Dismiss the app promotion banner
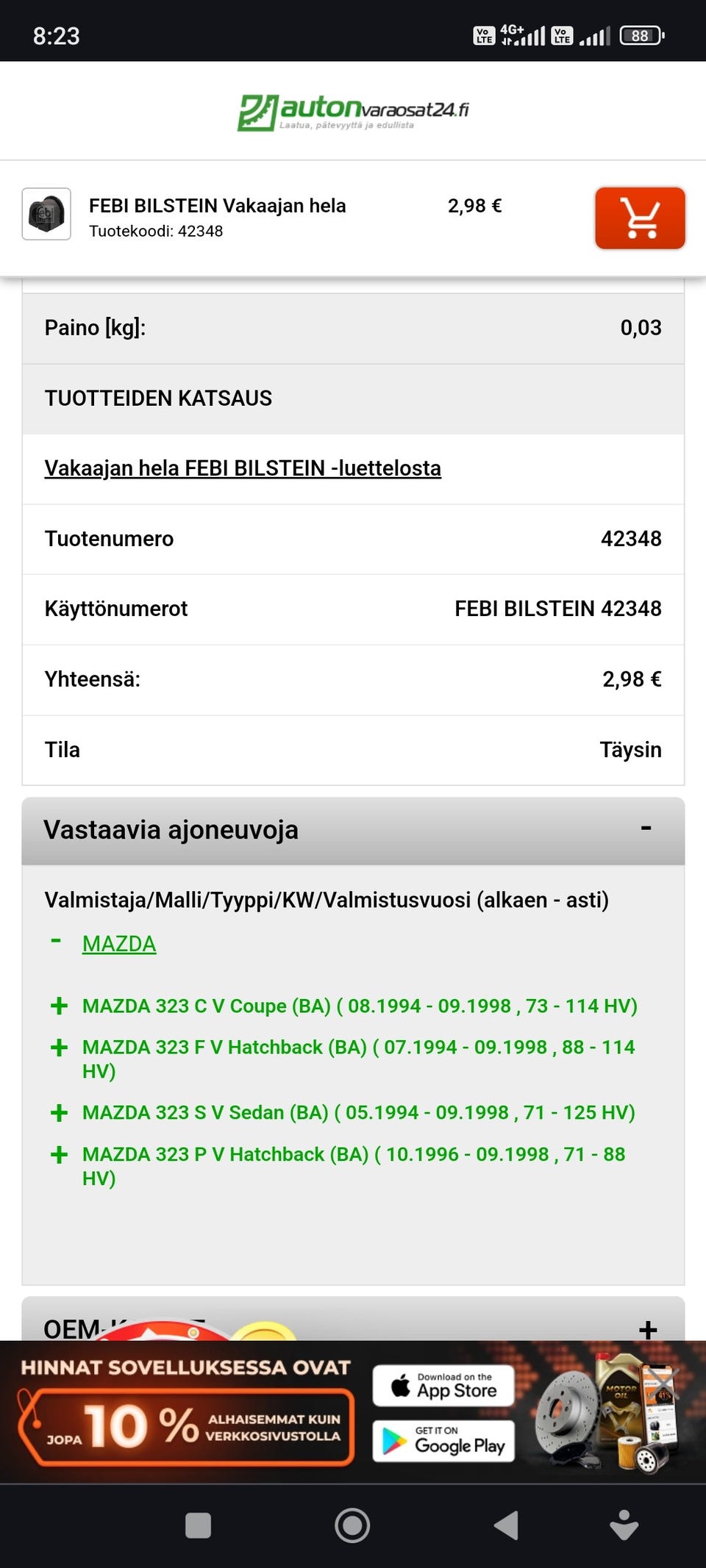Viewport: 706px width, 1568px height. pos(662,1382)
